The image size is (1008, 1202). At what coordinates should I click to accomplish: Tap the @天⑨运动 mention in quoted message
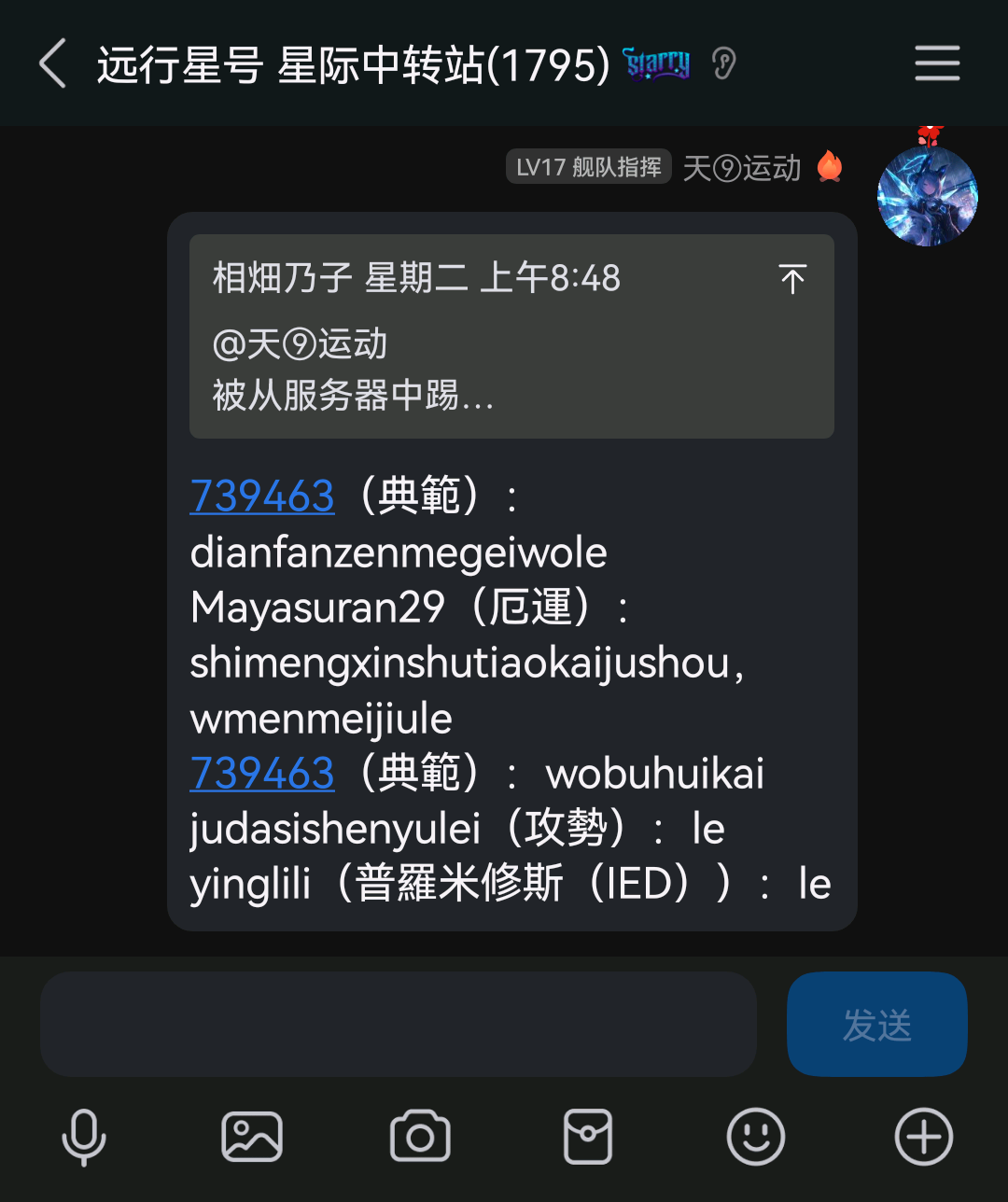click(x=291, y=344)
